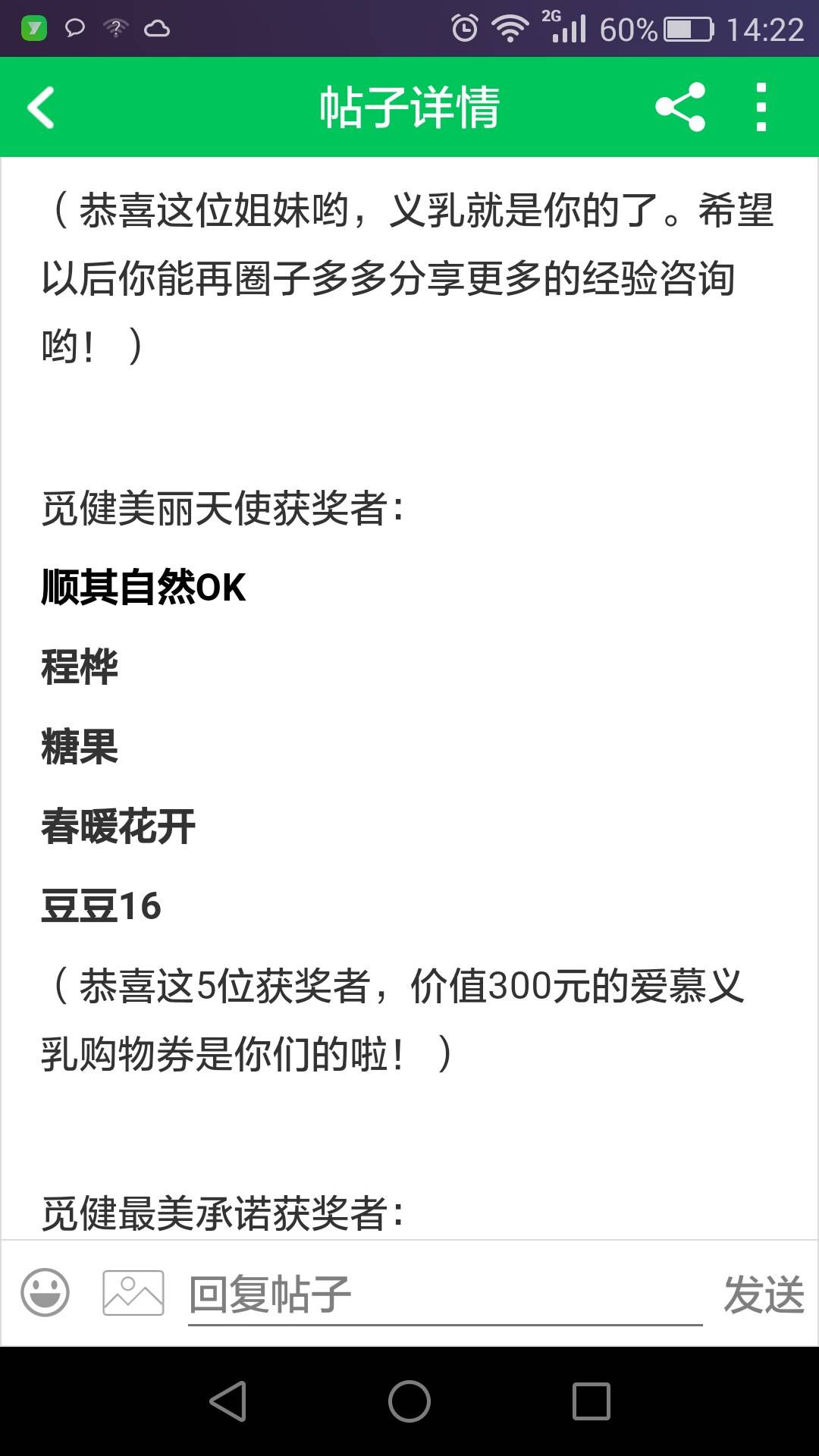This screenshot has width=819, height=1456.
Task: Open the emoji picker
Action: [45, 1293]
